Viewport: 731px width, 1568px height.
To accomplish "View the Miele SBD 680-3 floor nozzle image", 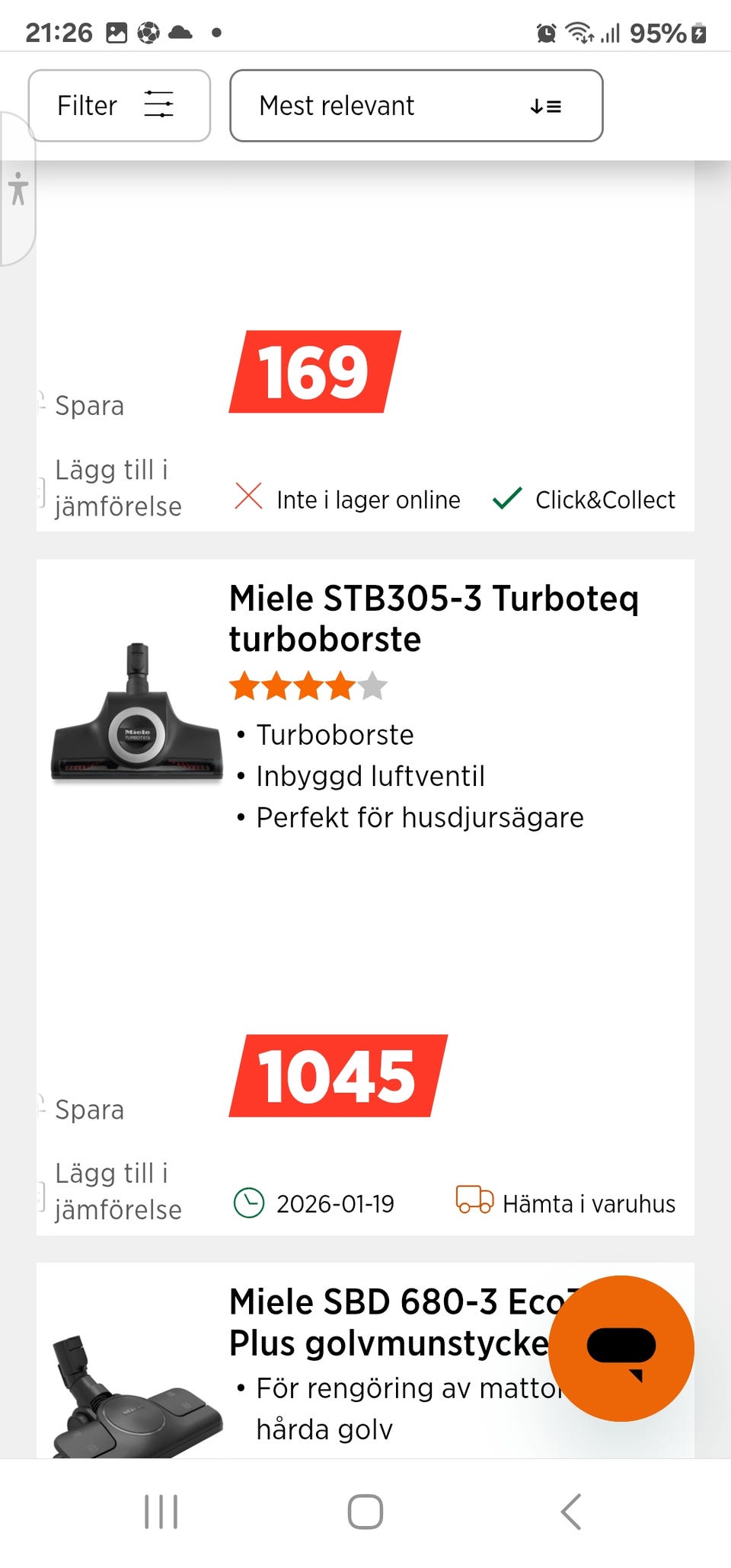I will coord(136,1395).
